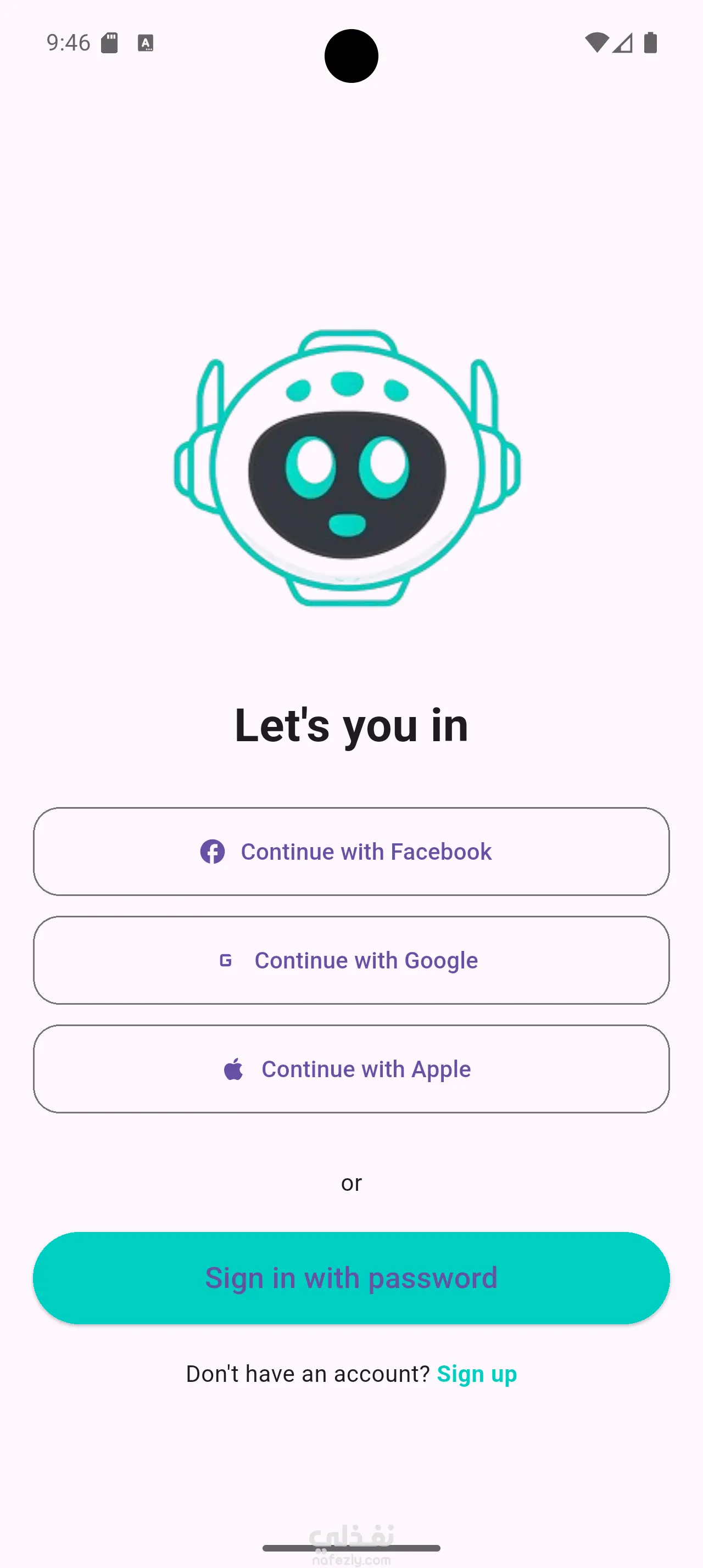The height and width of the screenshot is (1568, 703).
Task: Tap Sign in with password
Action: 351,1278
